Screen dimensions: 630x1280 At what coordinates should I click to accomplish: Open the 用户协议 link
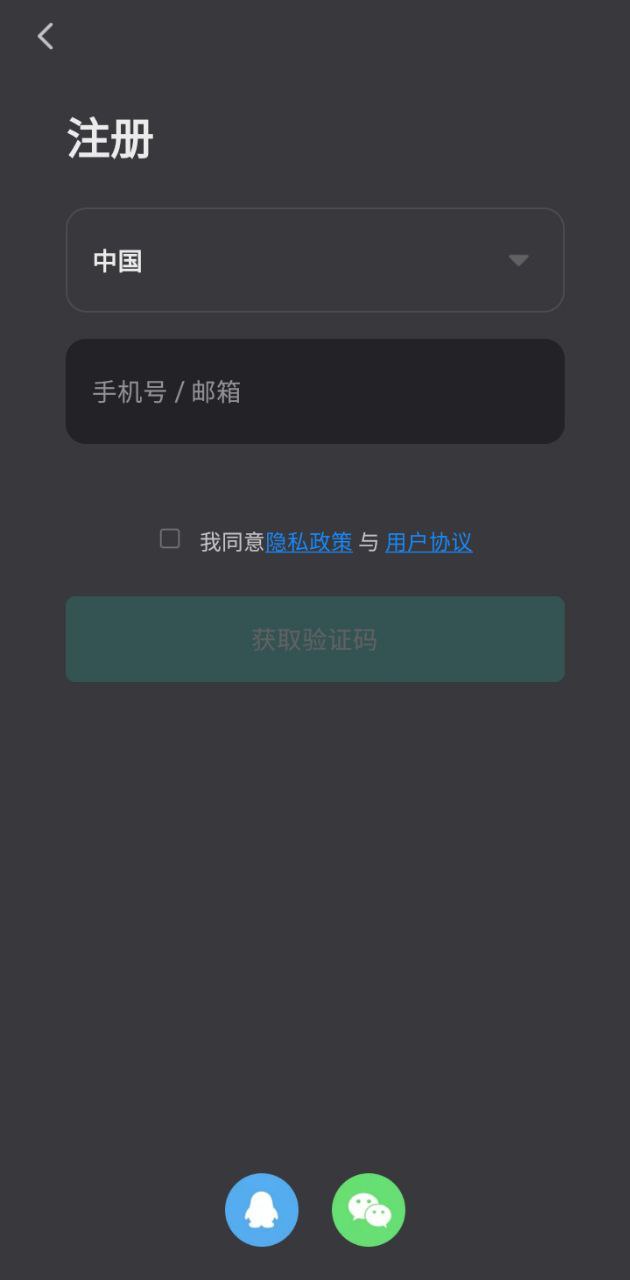(x=428, y=542)
